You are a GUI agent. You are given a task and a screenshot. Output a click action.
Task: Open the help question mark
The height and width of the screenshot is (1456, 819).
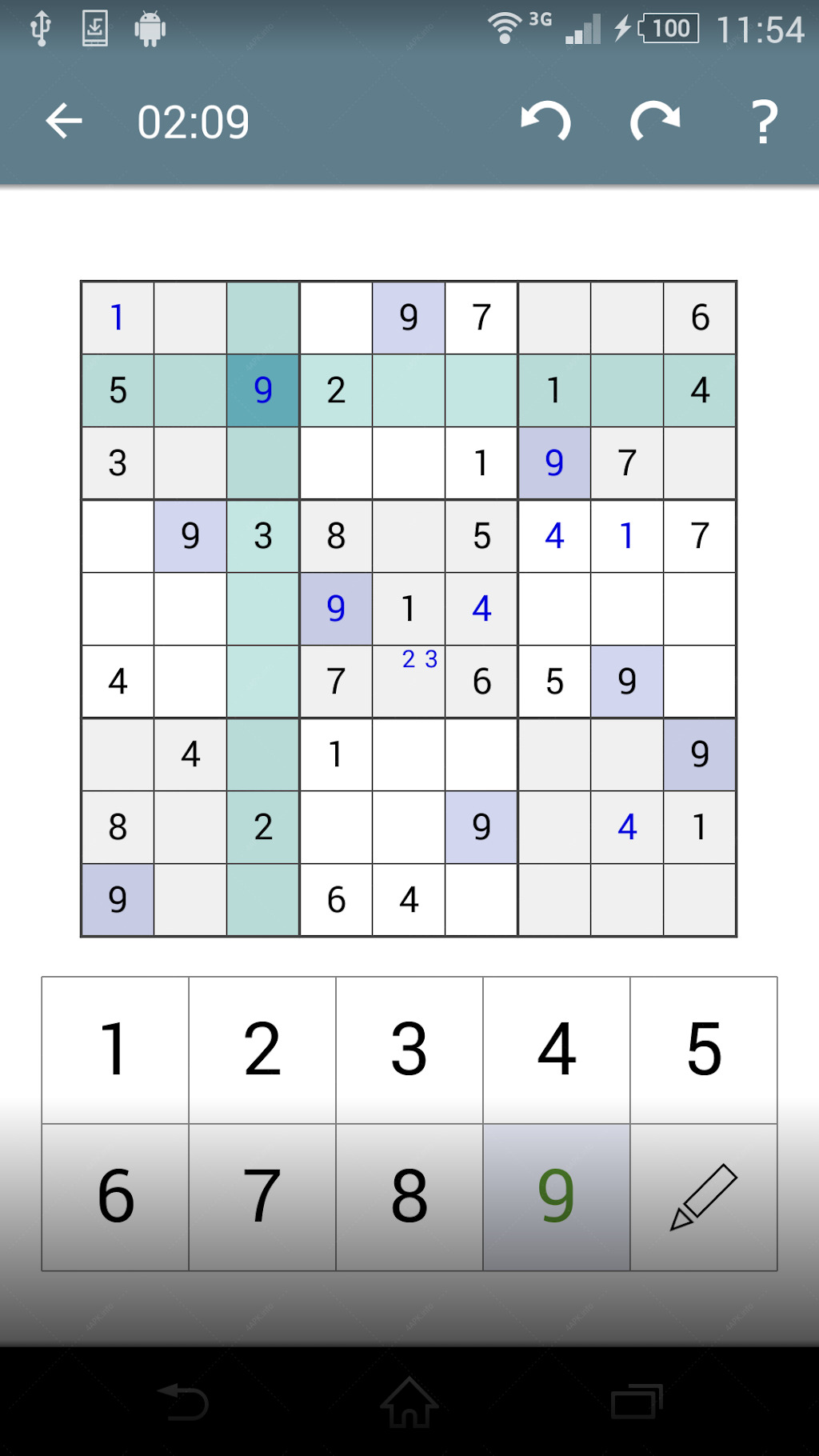(x=765, y=122)
